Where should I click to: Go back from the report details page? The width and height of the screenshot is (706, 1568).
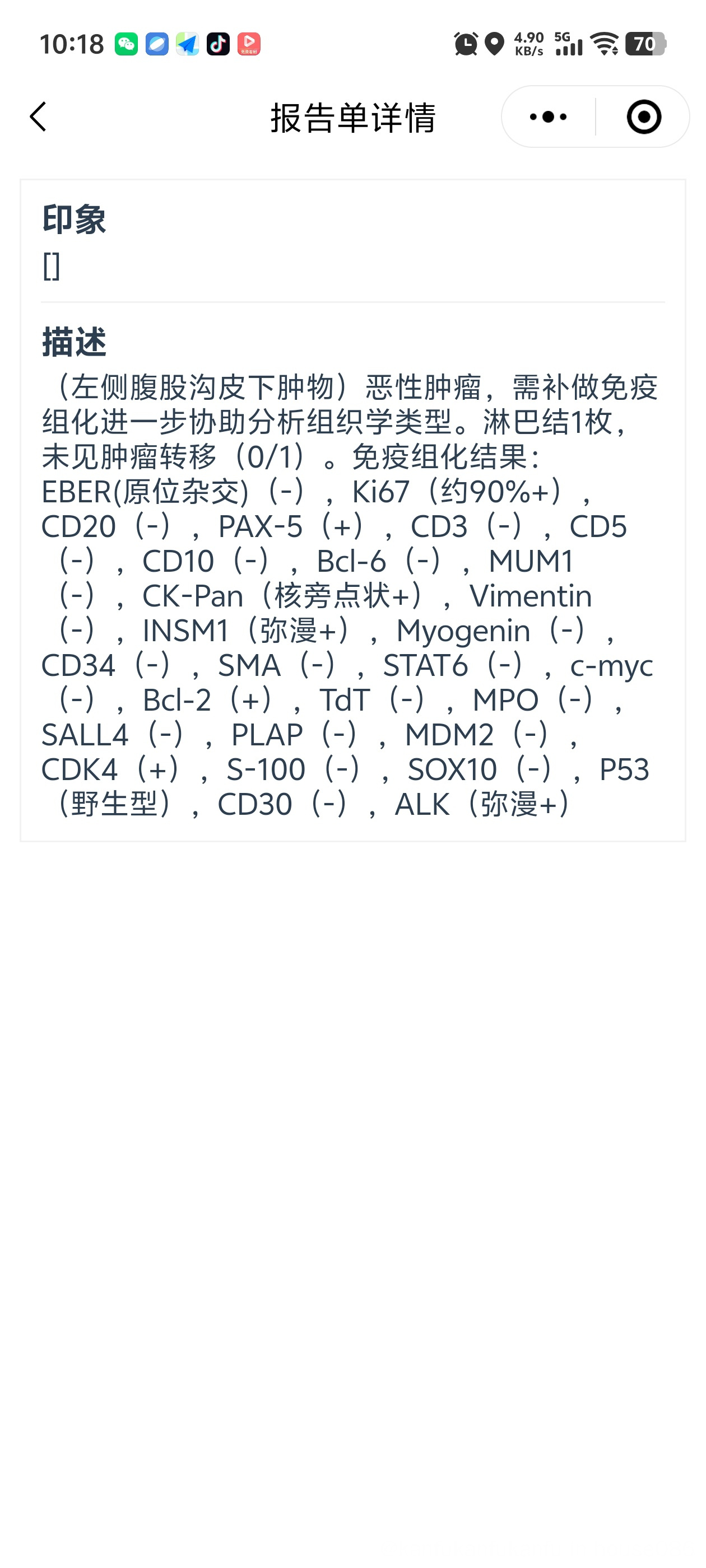38,117
